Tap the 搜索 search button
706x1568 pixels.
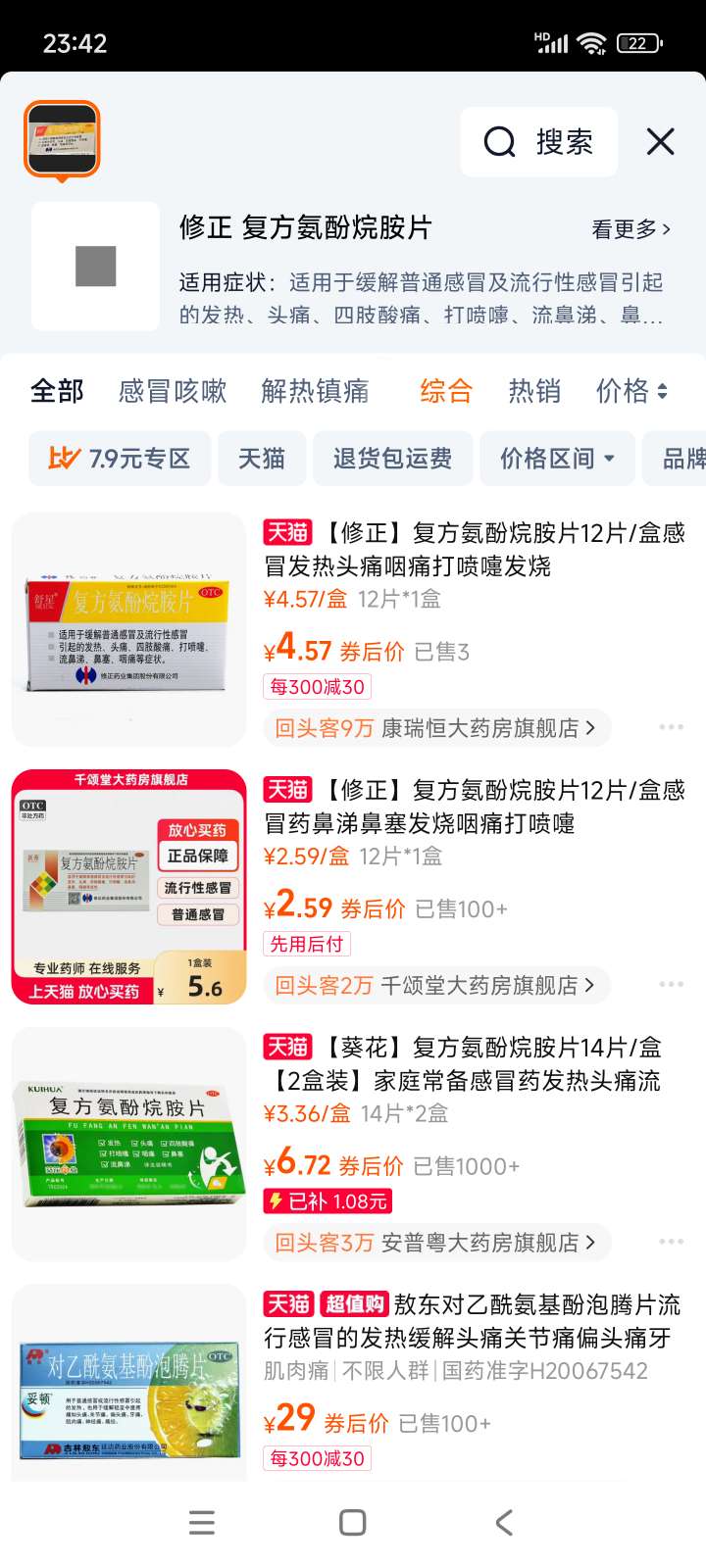click(x=539, y=142)
